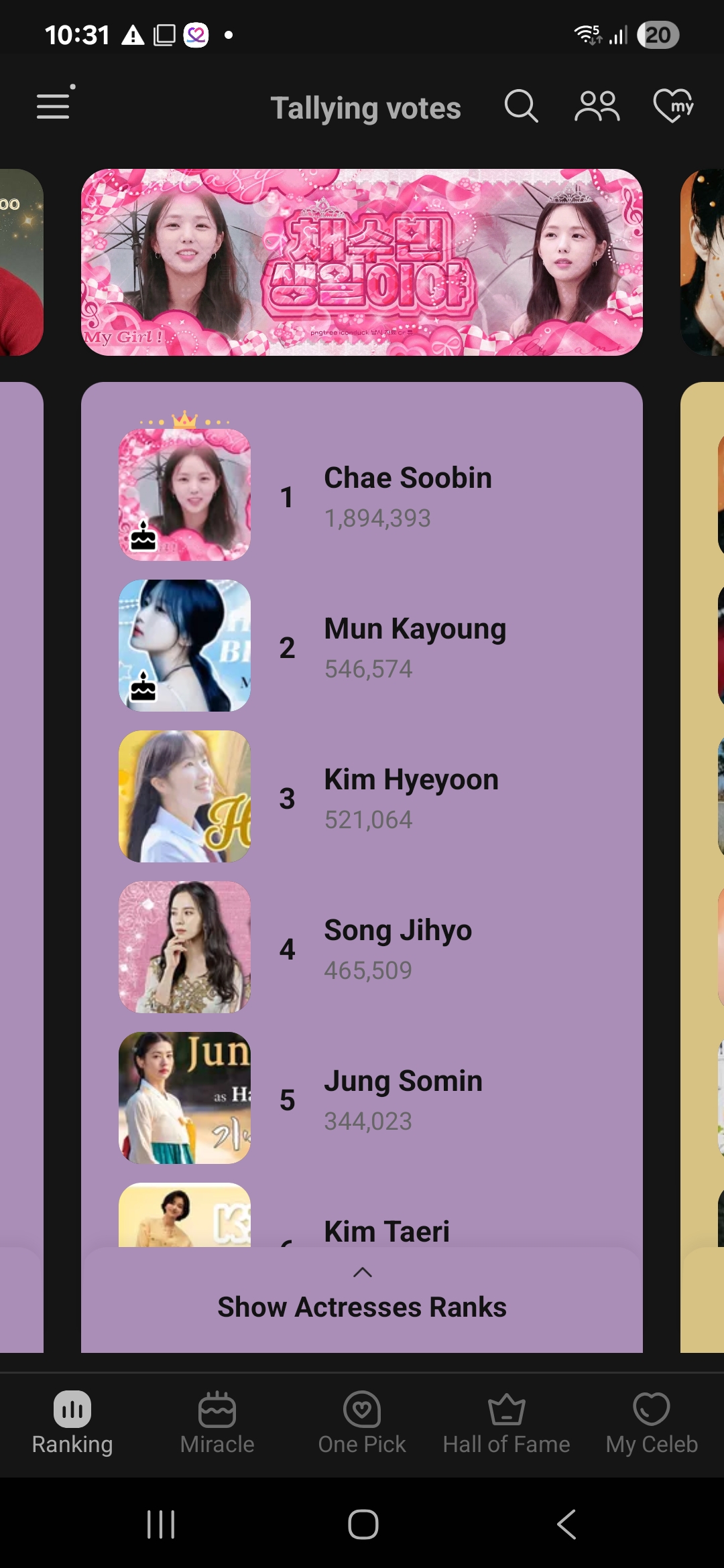This screenshot has height=1568, width=724.
Task: Go to the system home screen
Action: click(363, 1524)
